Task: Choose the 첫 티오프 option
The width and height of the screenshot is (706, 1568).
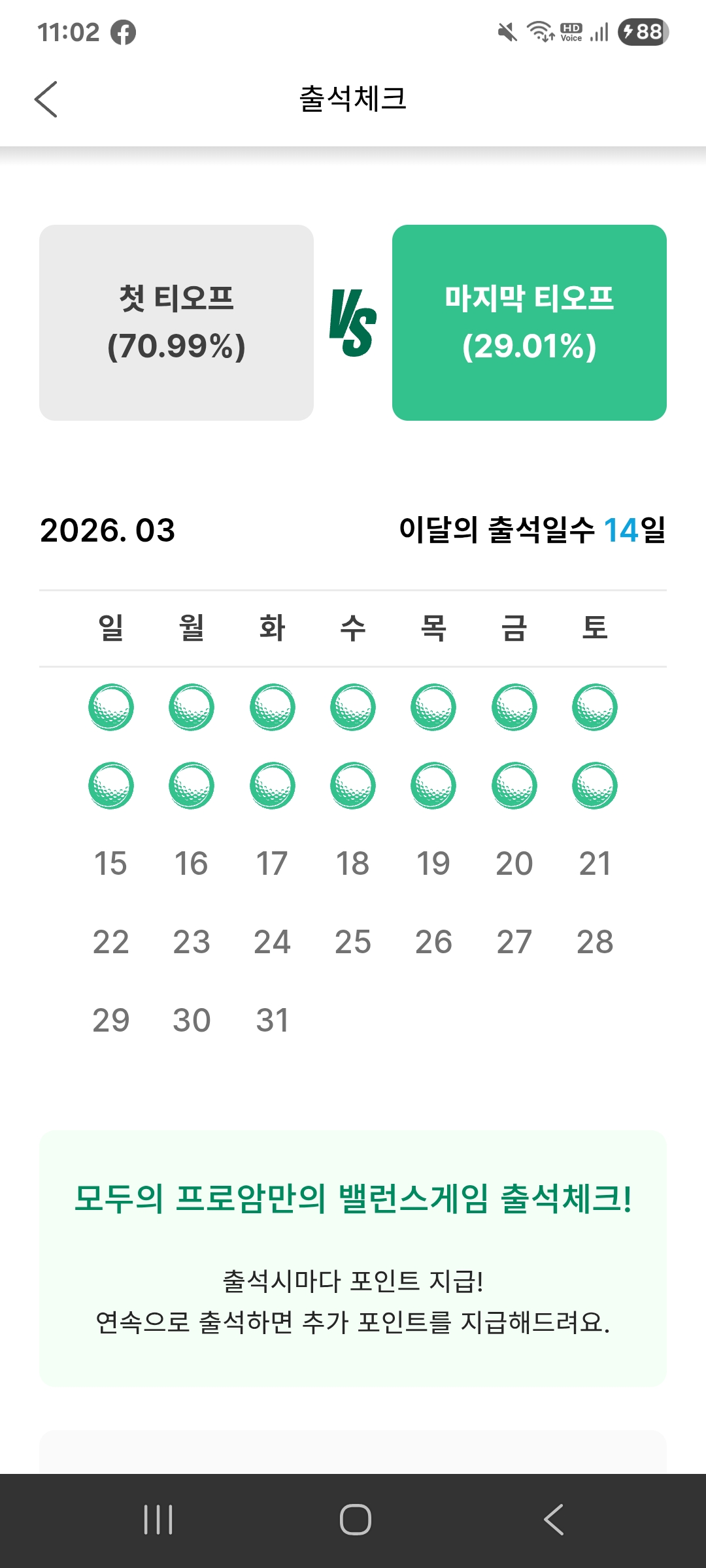Action: pos(176,323)
